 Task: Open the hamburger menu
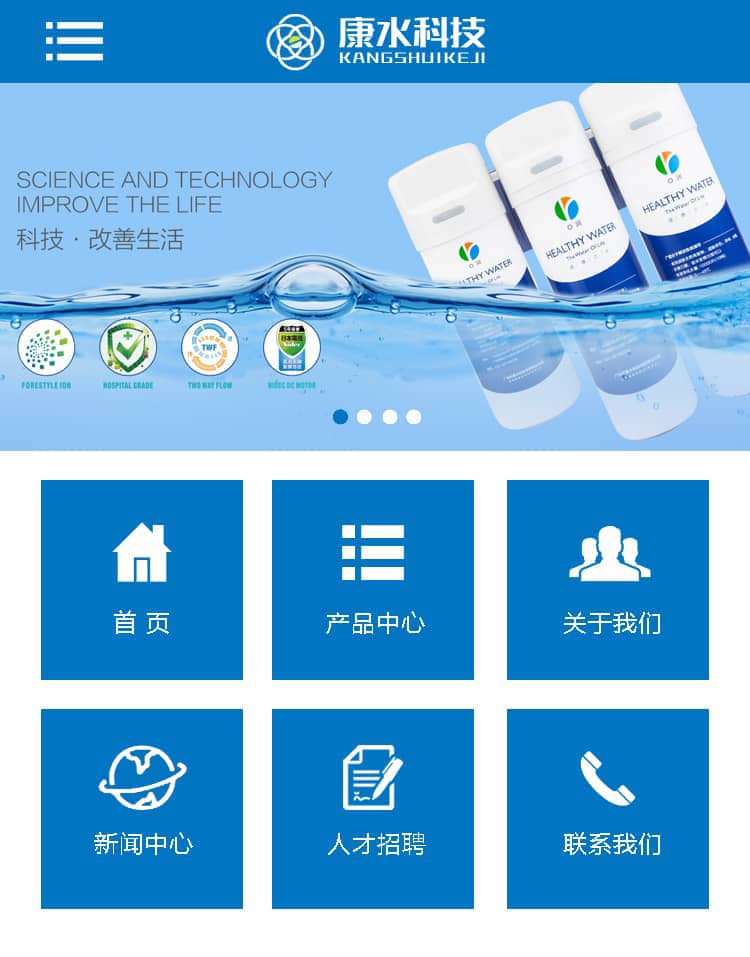click(x=74, y=41)
